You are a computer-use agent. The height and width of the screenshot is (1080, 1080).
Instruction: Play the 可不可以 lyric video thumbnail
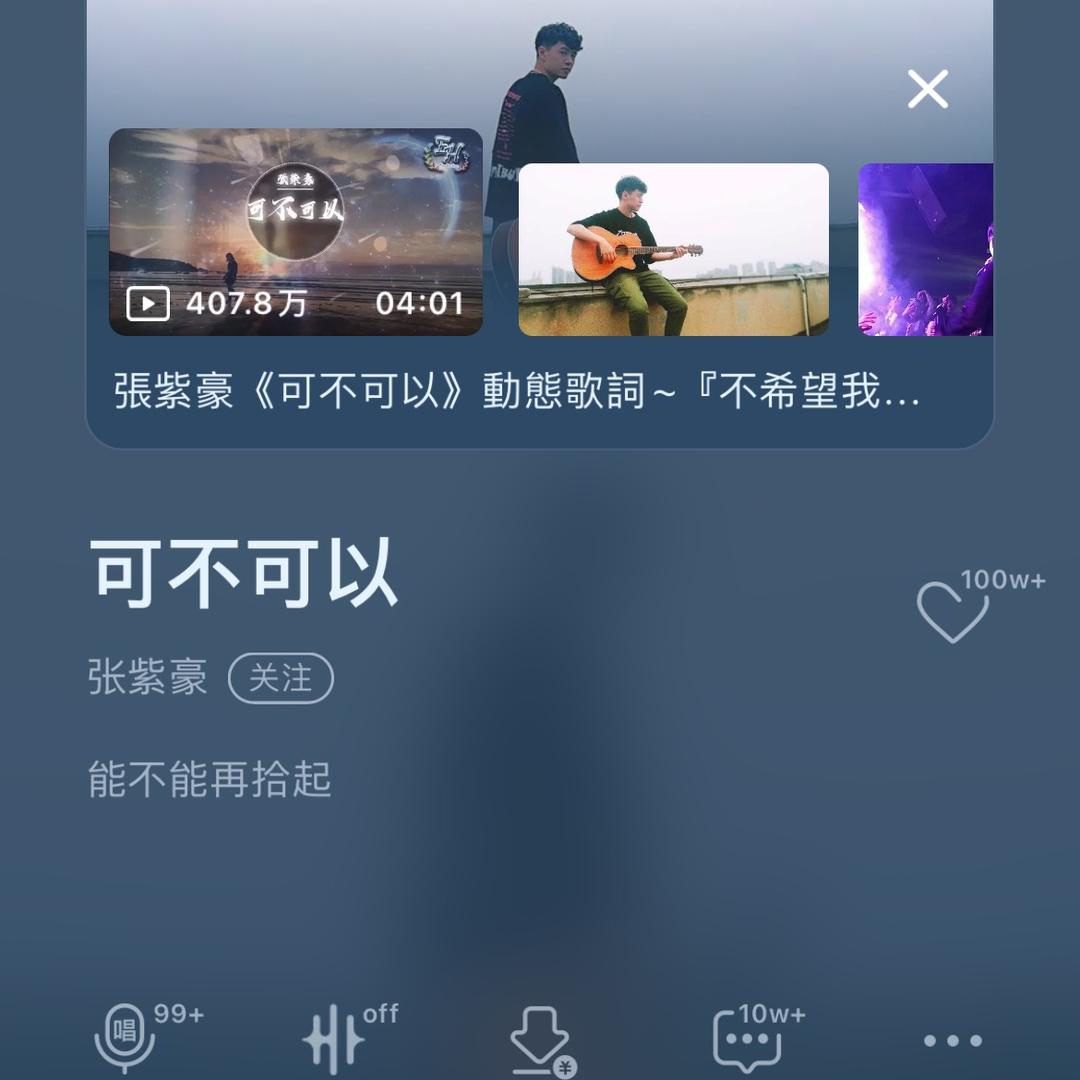click(296, 232)
